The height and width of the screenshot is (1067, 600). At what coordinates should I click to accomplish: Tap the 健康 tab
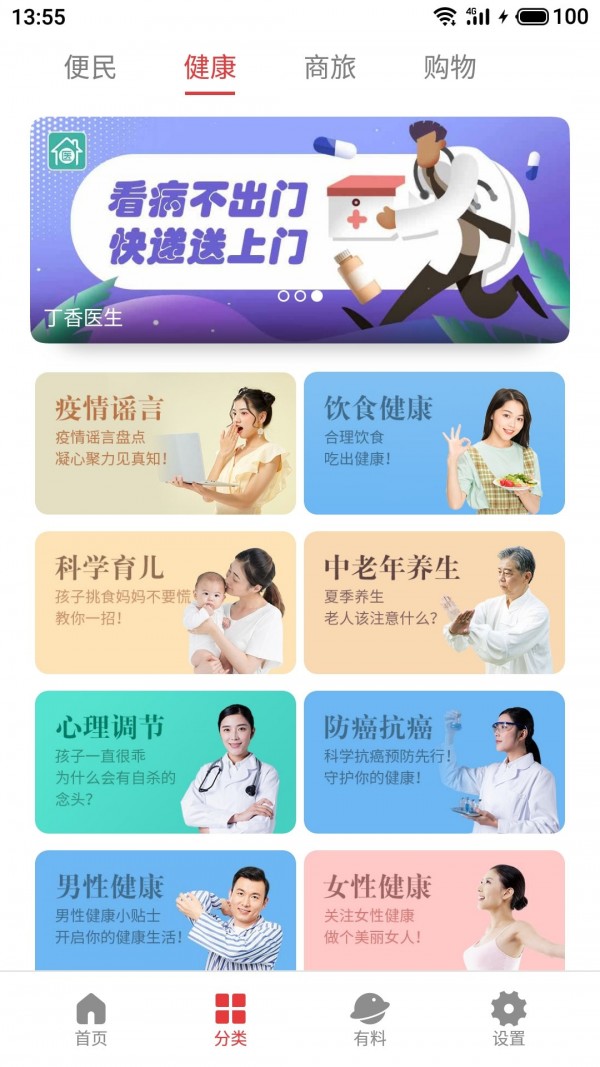pyautogui.click(x=210, y=68)
